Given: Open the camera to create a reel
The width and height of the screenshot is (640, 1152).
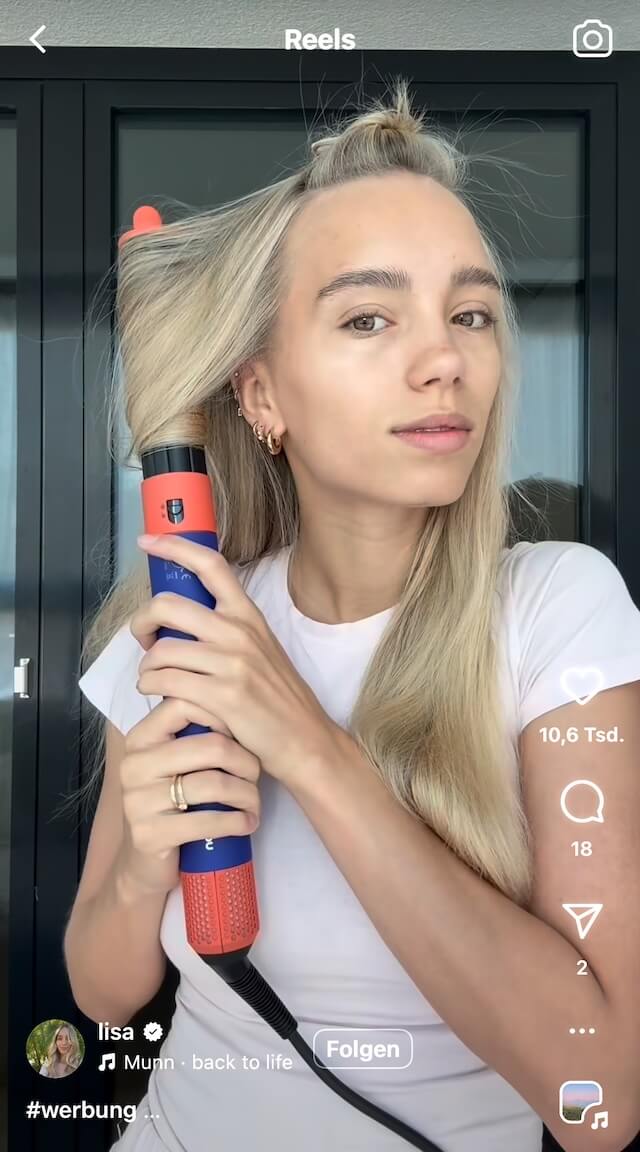Looking at the screenshot, I should (592, 38).
